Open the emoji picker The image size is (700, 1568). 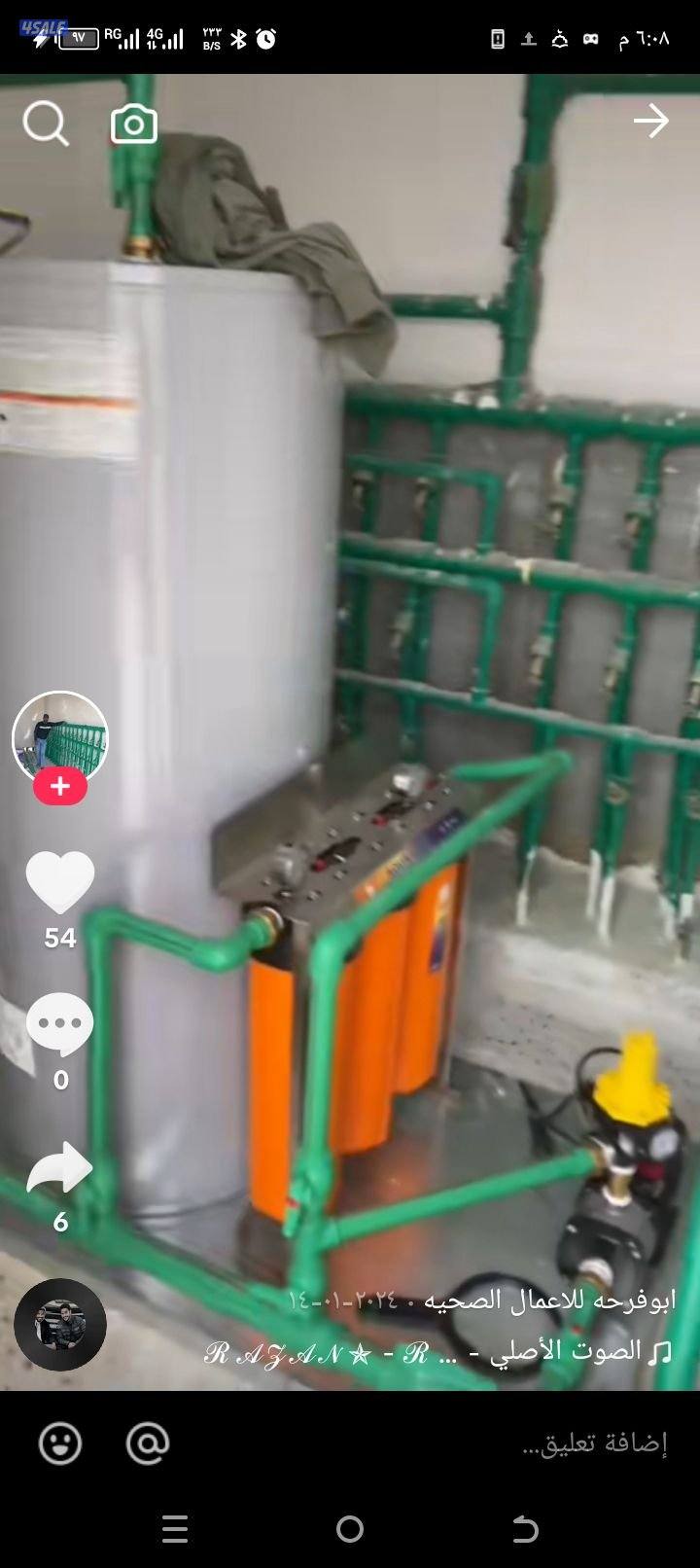point(60,1443)
